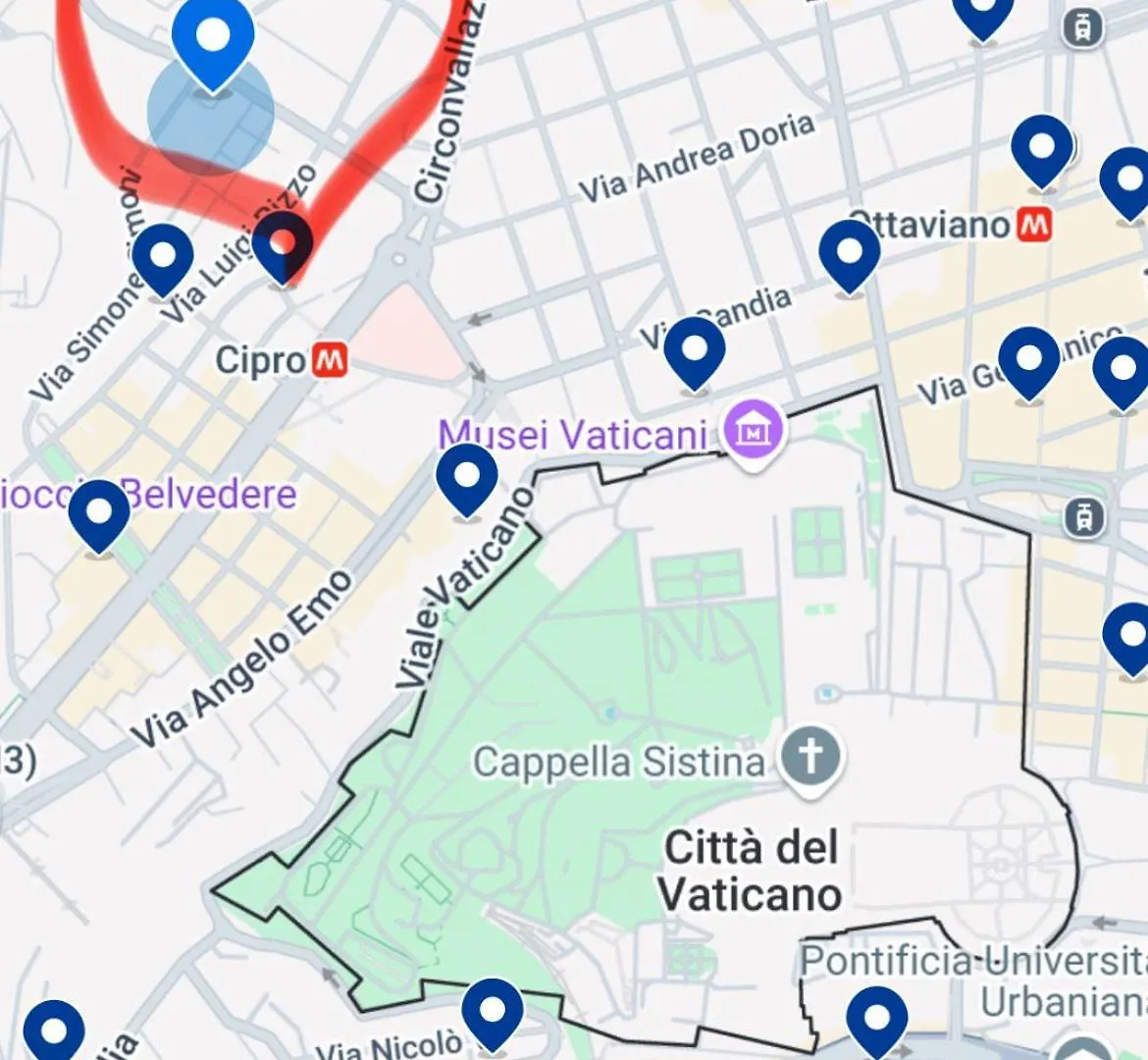The image size is (1148, 1060).
Task: Open the pin on Via Simone Simoni
Action: (x=163, y=257)
